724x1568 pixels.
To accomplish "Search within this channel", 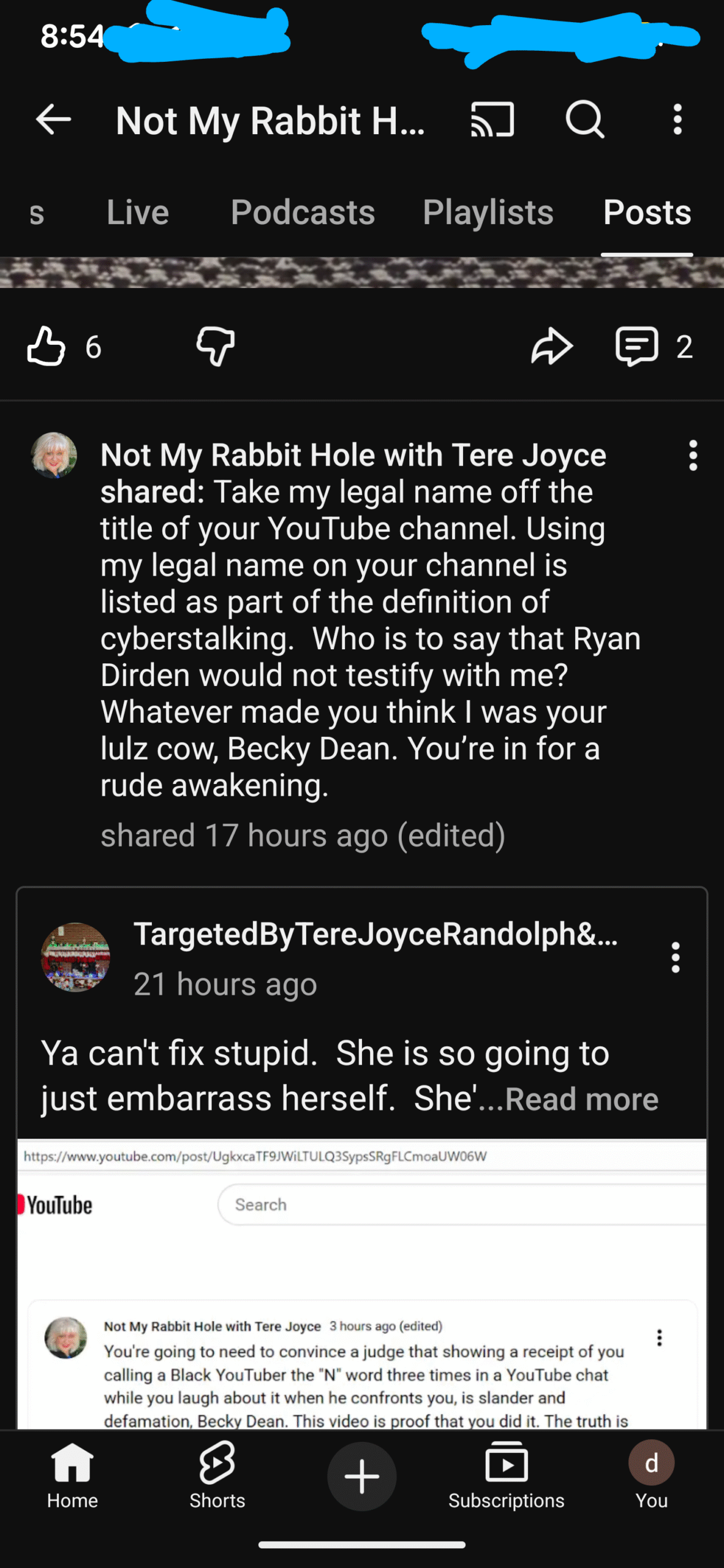I will 585,119.
